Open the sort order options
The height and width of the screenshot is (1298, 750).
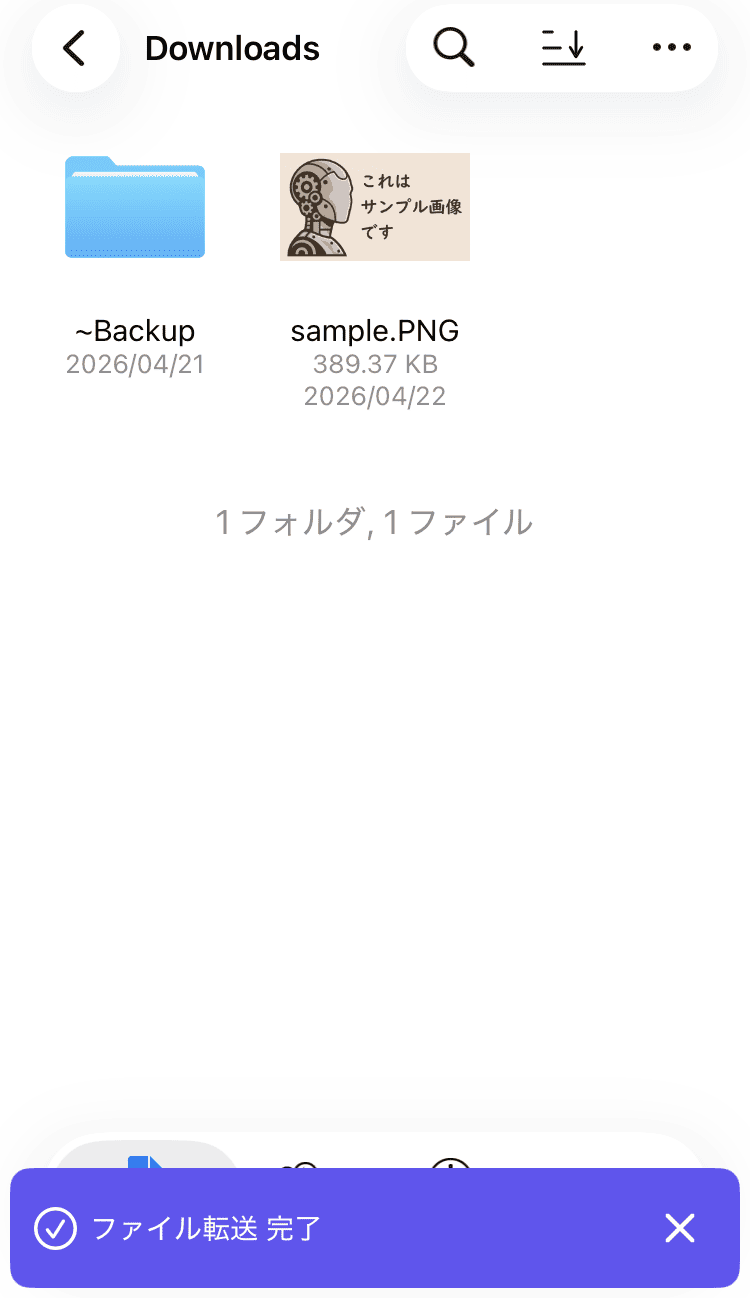(563, 48)
